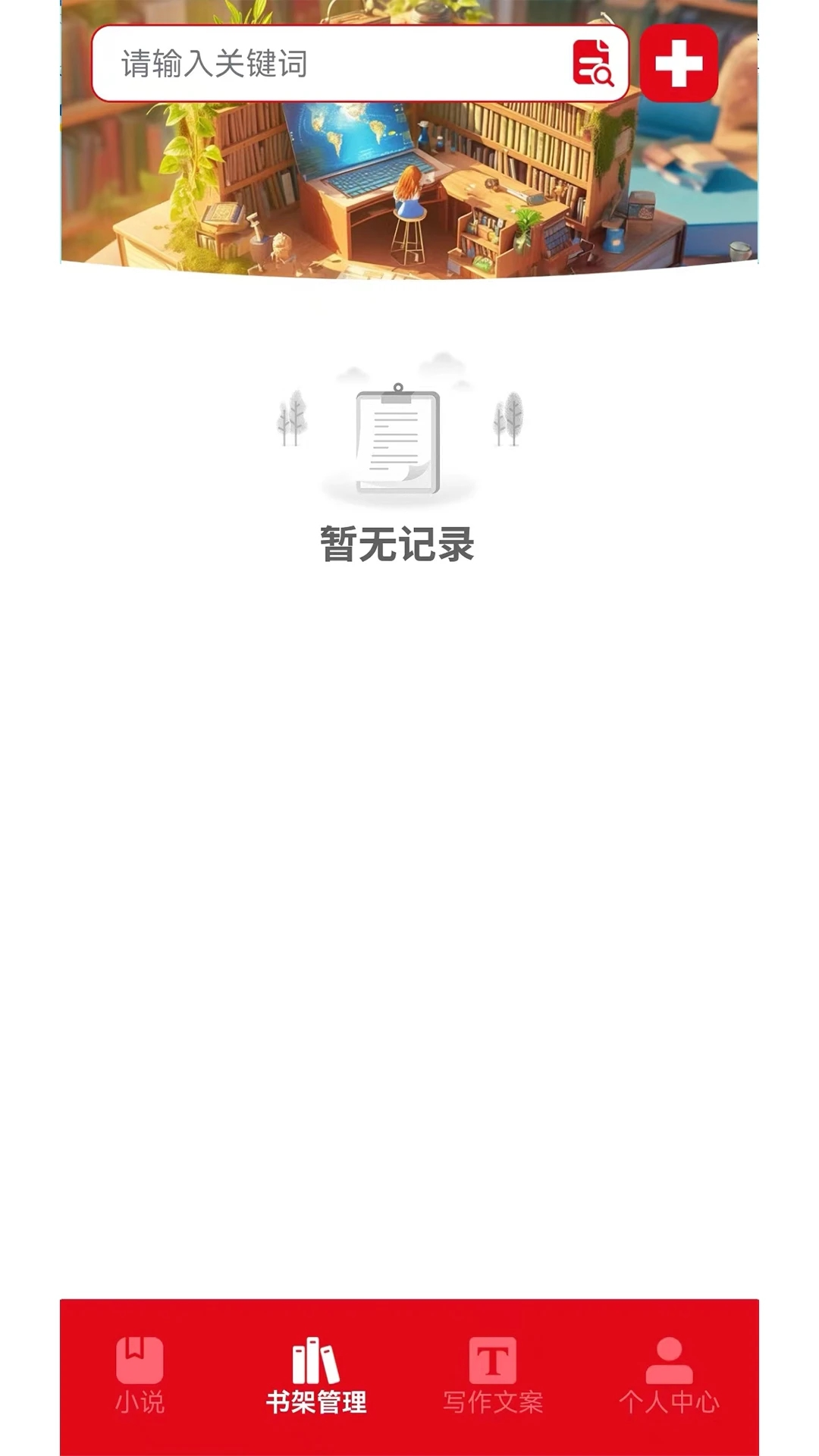
Task: Go to the 个人中心 tab
Action: (669, 1376)
